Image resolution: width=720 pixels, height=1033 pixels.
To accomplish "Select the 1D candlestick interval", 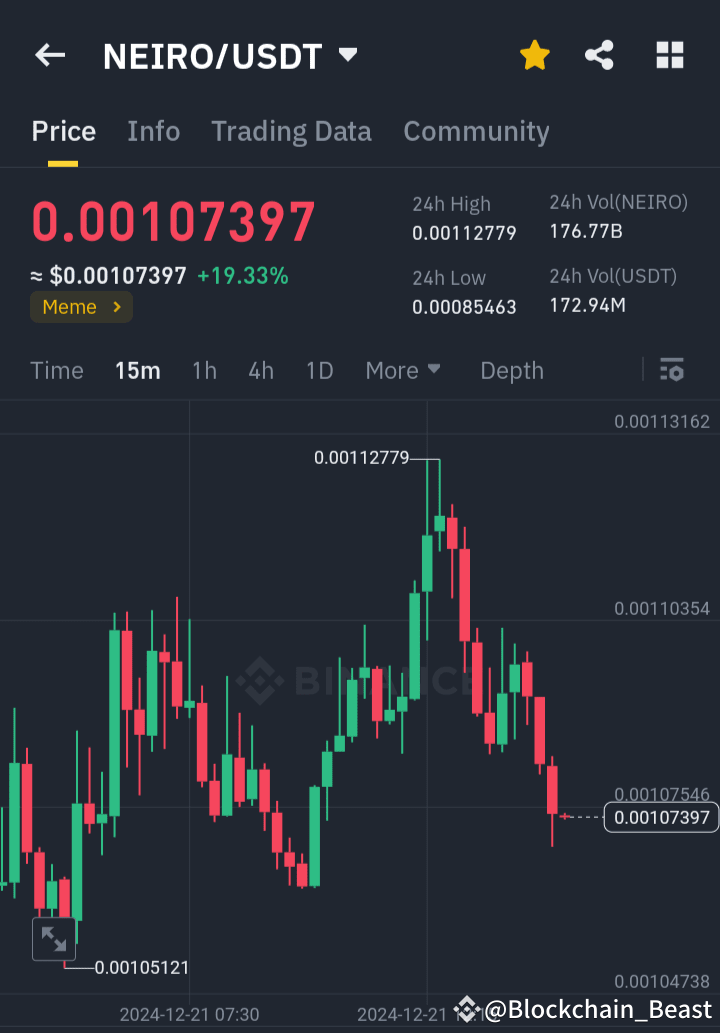I will [x=319, y=370].
